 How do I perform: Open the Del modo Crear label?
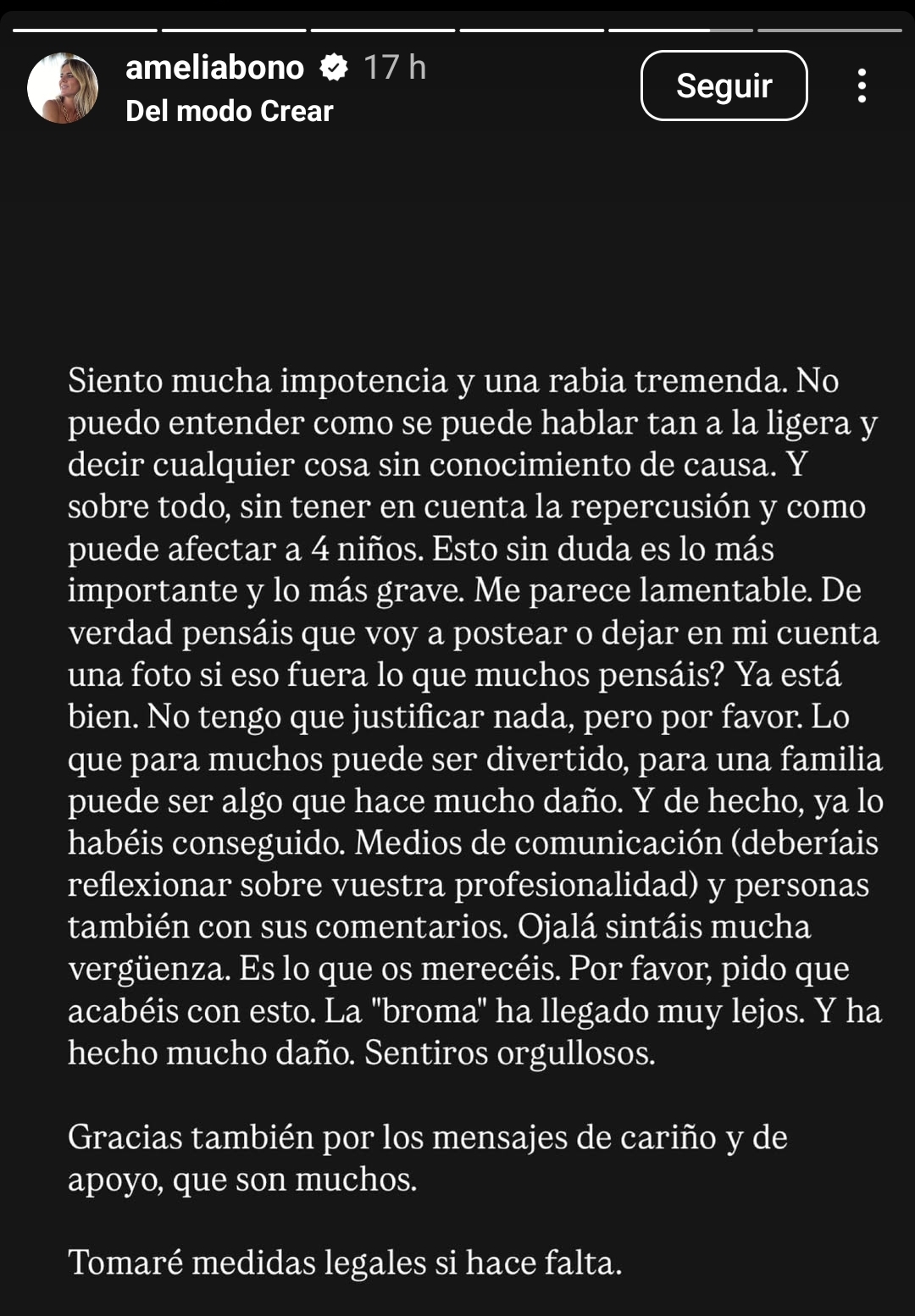click(229, 111)
